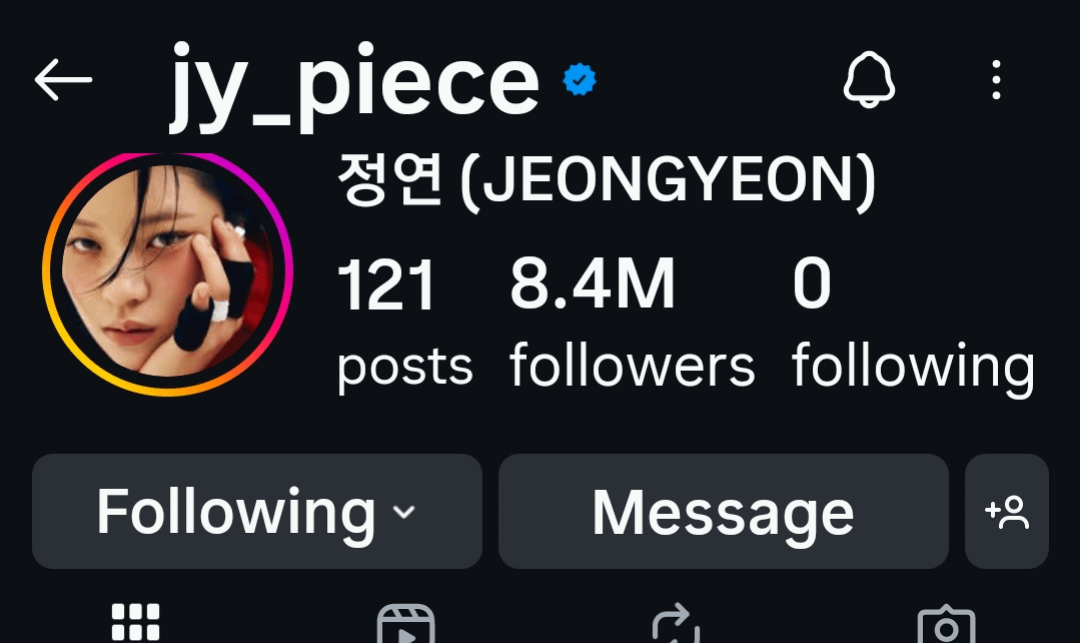The height and width of the screenshot is (643, 1080).
Task: Open the three-dot overflow menu
Action: [995, 80]
